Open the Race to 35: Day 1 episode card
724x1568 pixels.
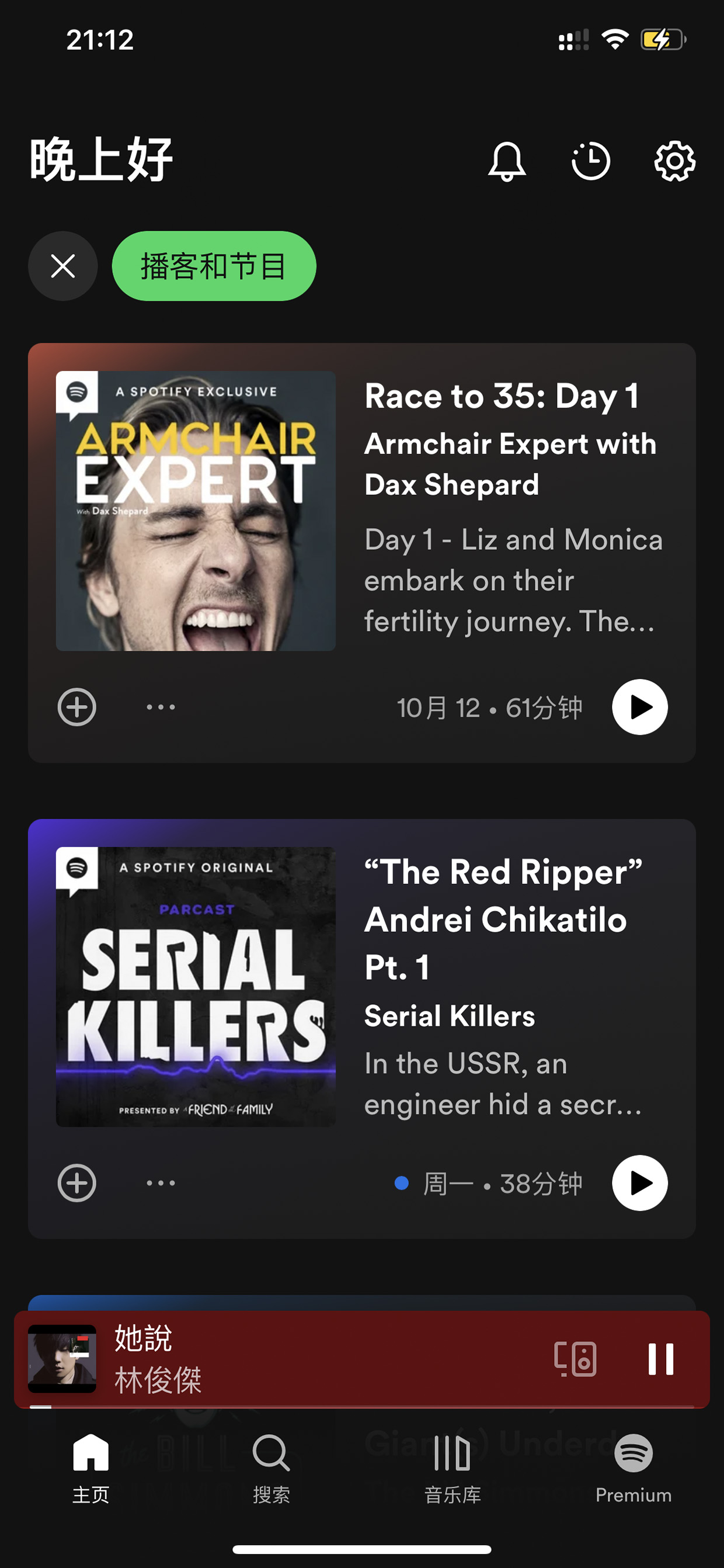(361, 553)
